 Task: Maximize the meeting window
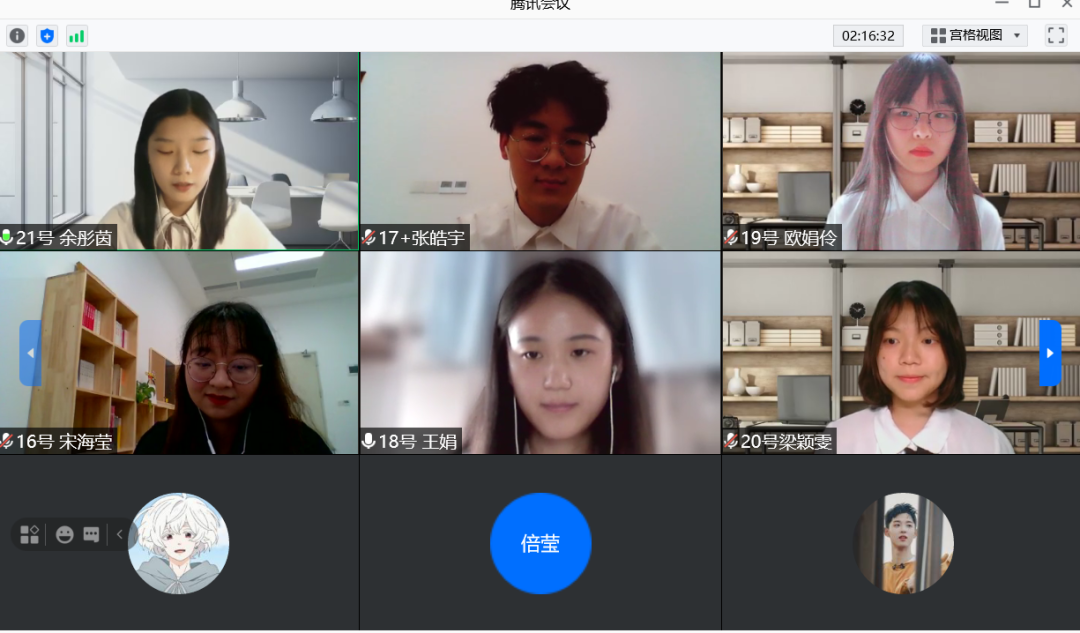[1034, 4]
